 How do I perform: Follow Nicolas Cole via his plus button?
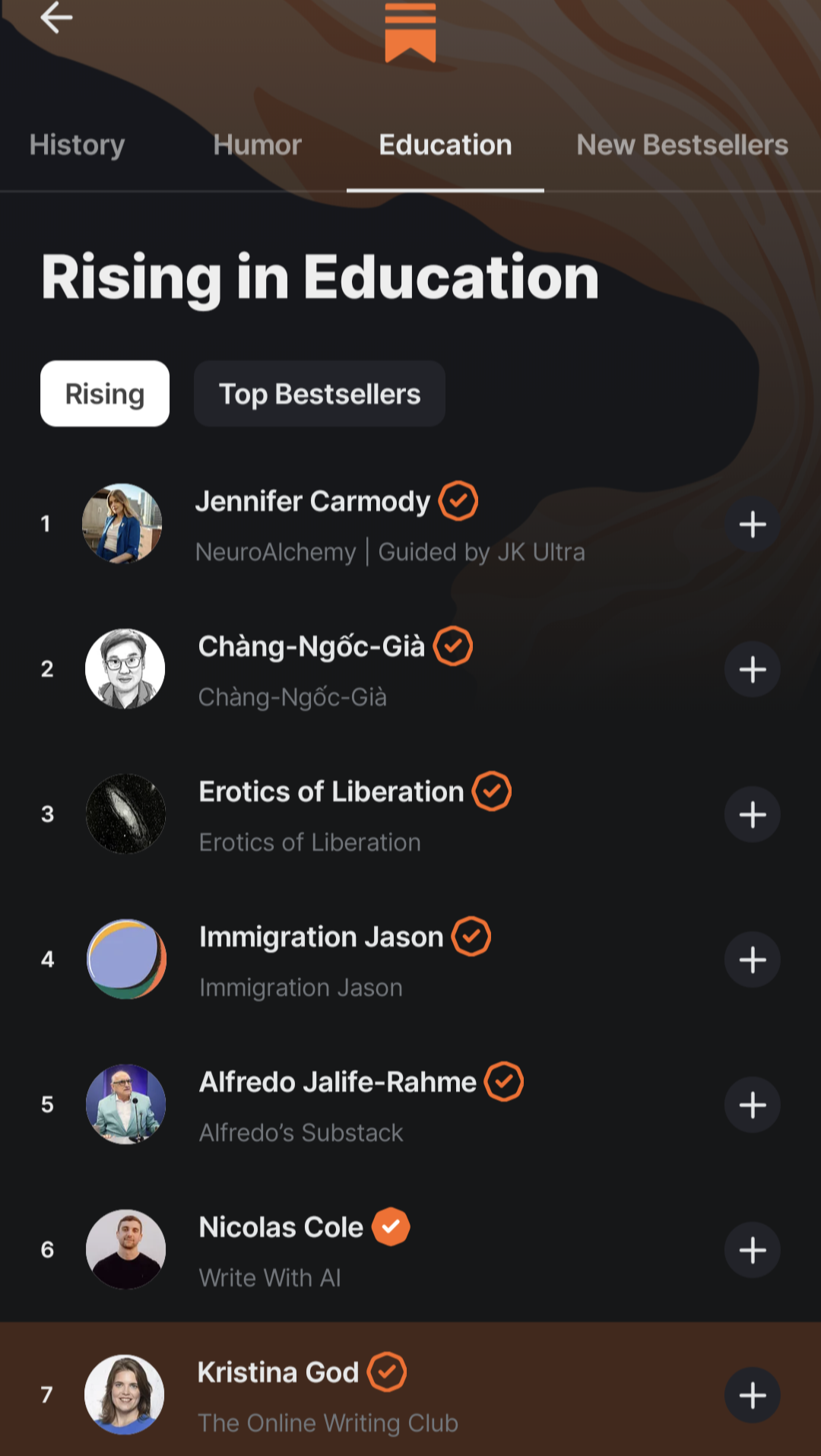click(752, 1250)
